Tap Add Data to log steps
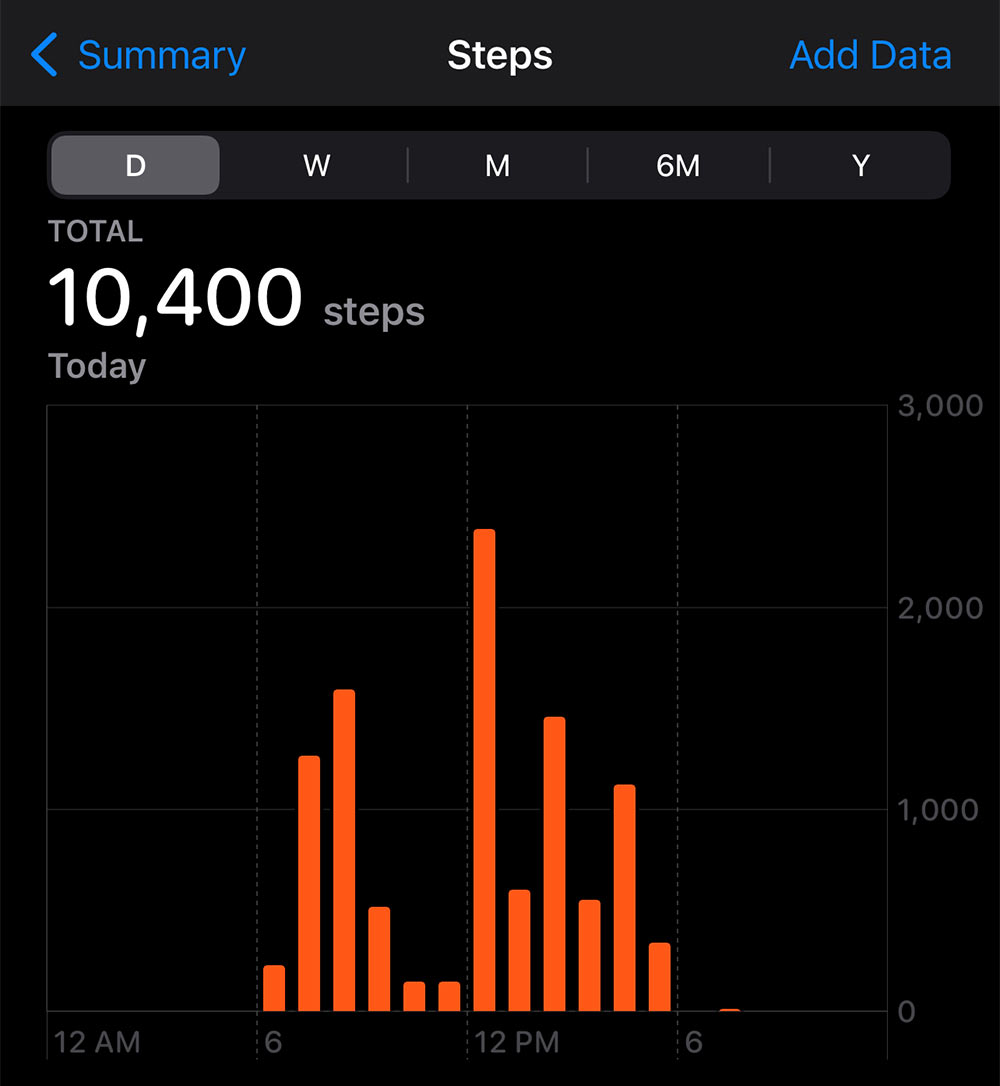Screen dimensions: 1000x1086 [x=870, y=55]
